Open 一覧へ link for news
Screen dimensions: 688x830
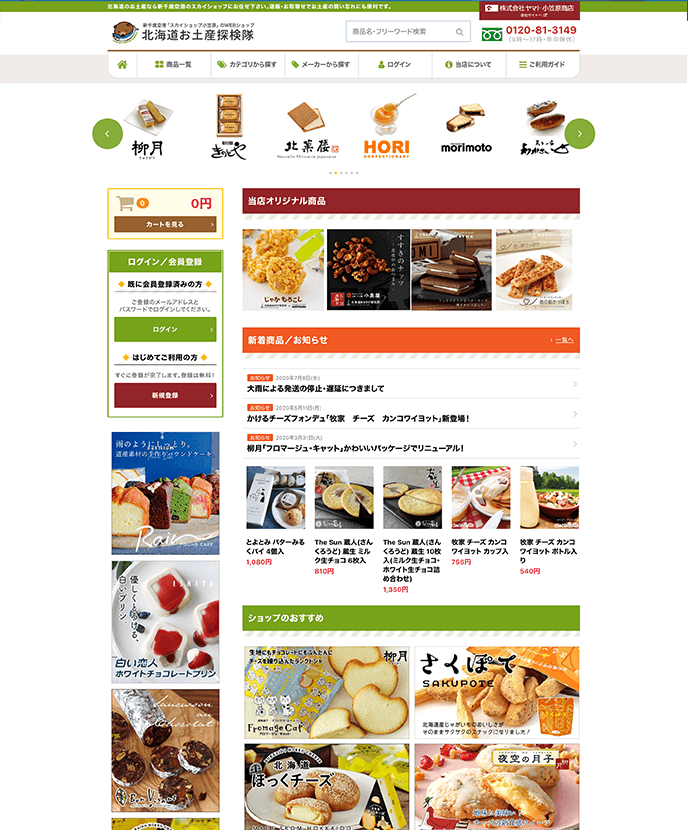[x=564, y=340]
